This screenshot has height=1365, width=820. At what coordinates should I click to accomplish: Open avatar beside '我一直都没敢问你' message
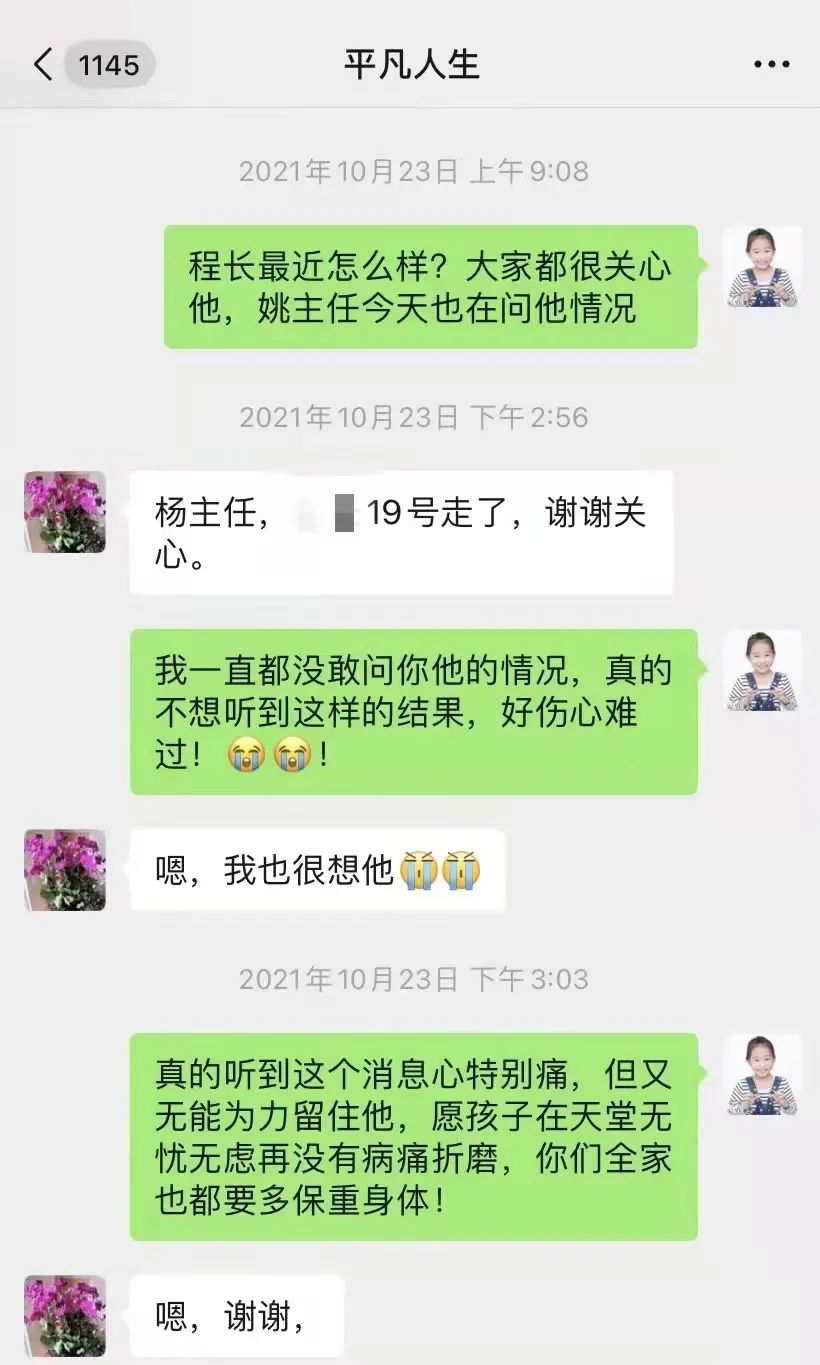coord(762,671)
